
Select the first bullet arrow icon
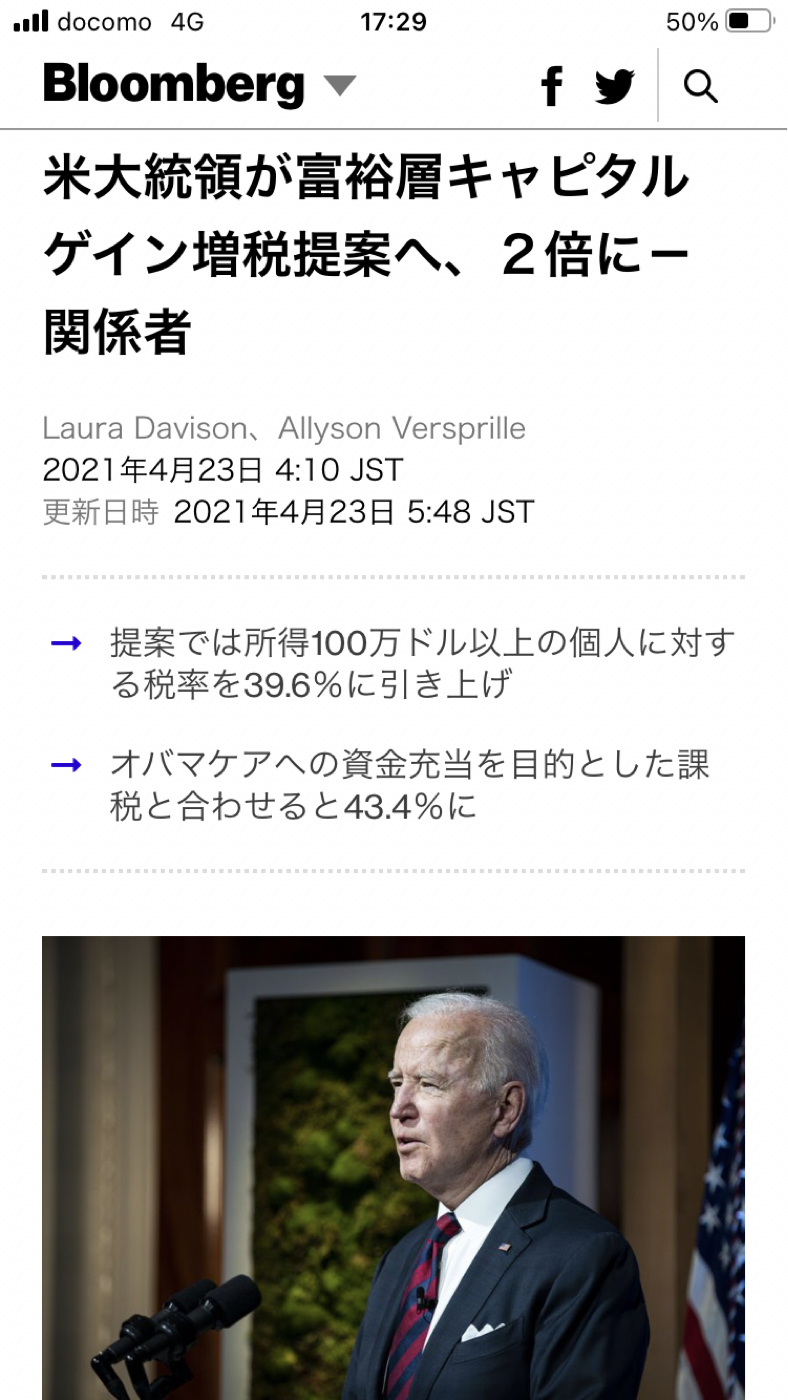(x=64, y=645)
